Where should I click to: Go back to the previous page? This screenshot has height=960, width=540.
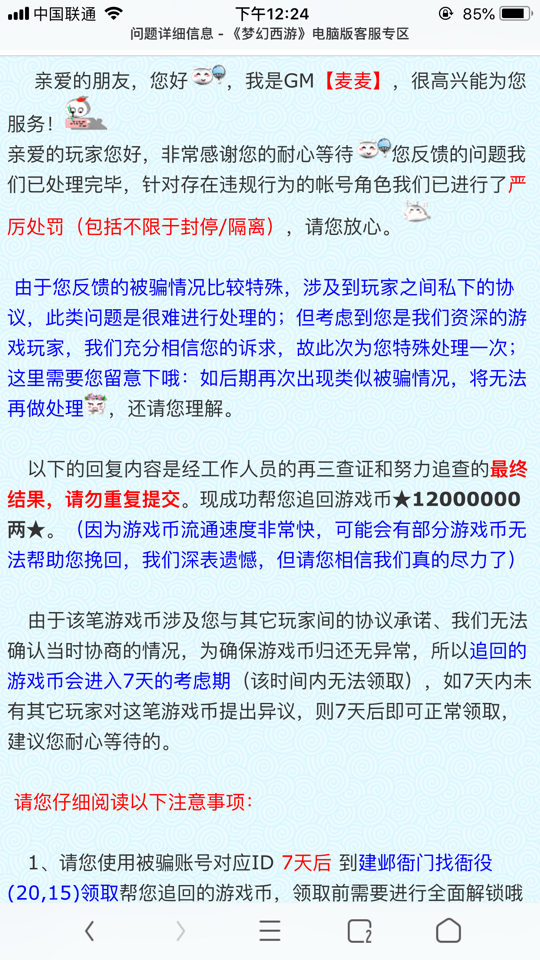90,931
